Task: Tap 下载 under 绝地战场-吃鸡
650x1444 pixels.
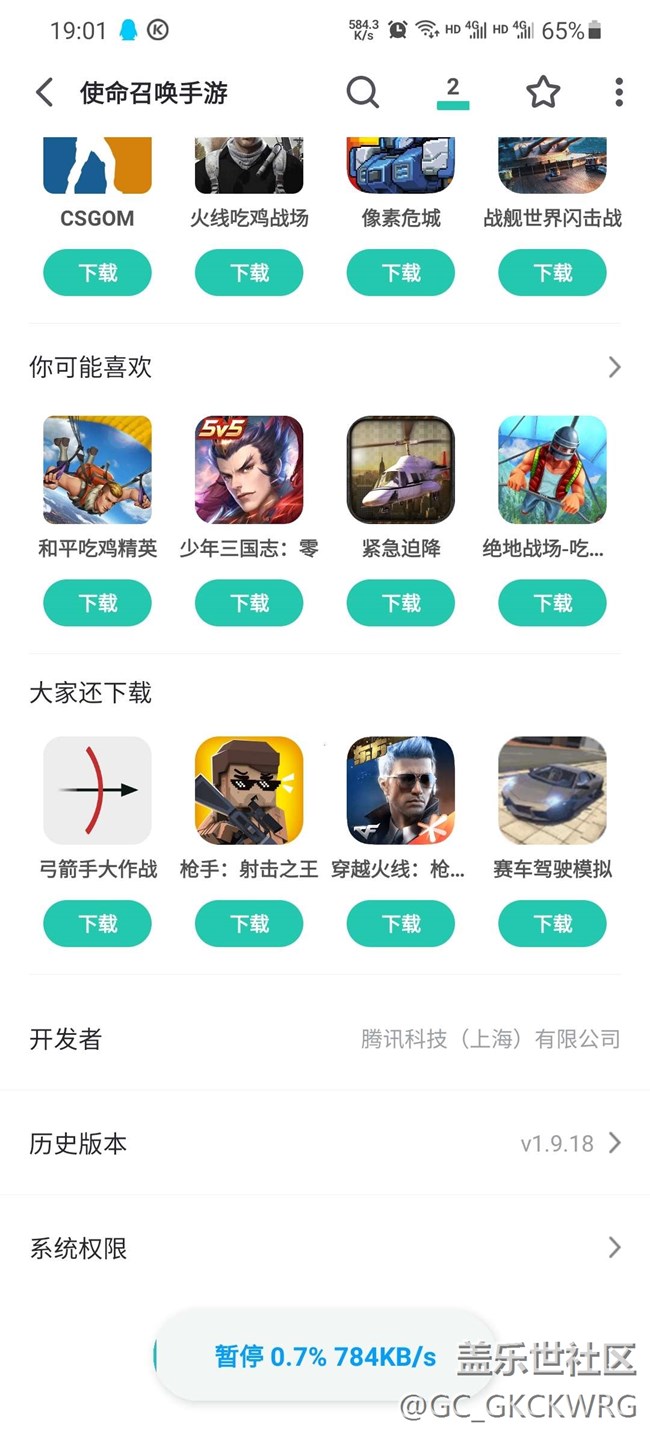Action: (x=552, y=603)
